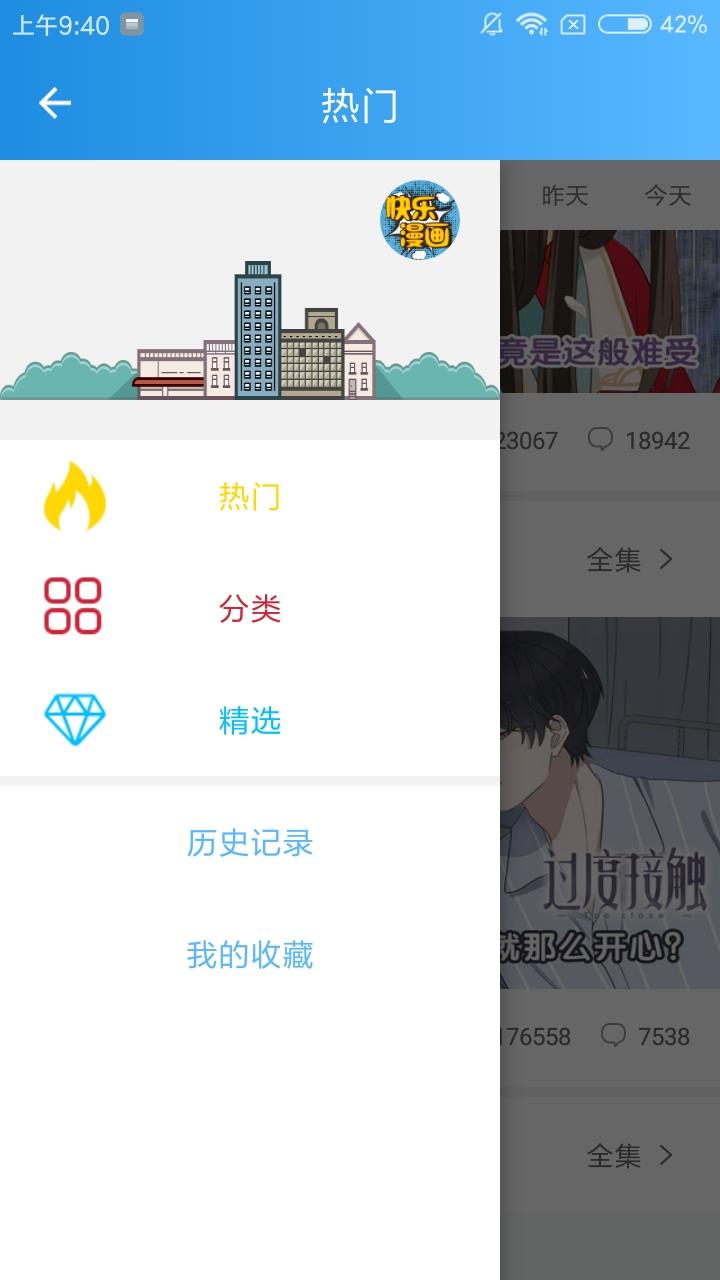Go to 精选 featured comics
Screen dimensions: 720x1280
tap(249, 720)
